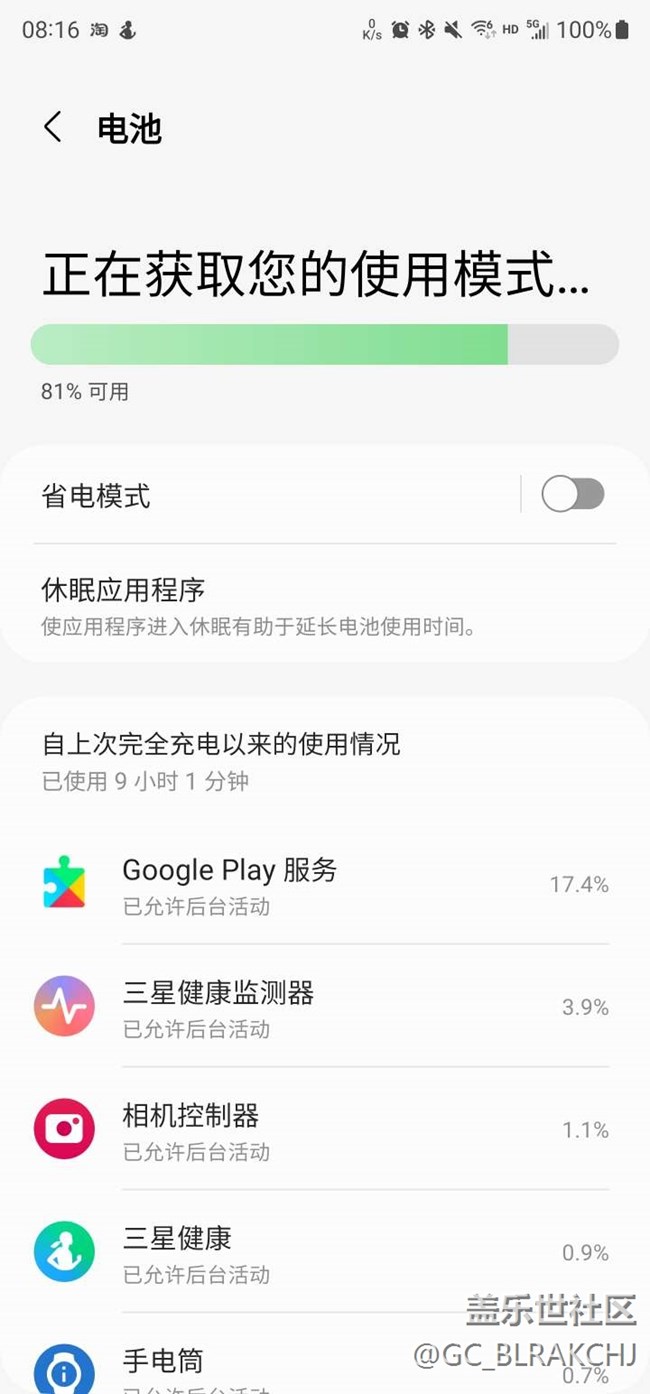Go back from the 电池 page

point(53,128)
